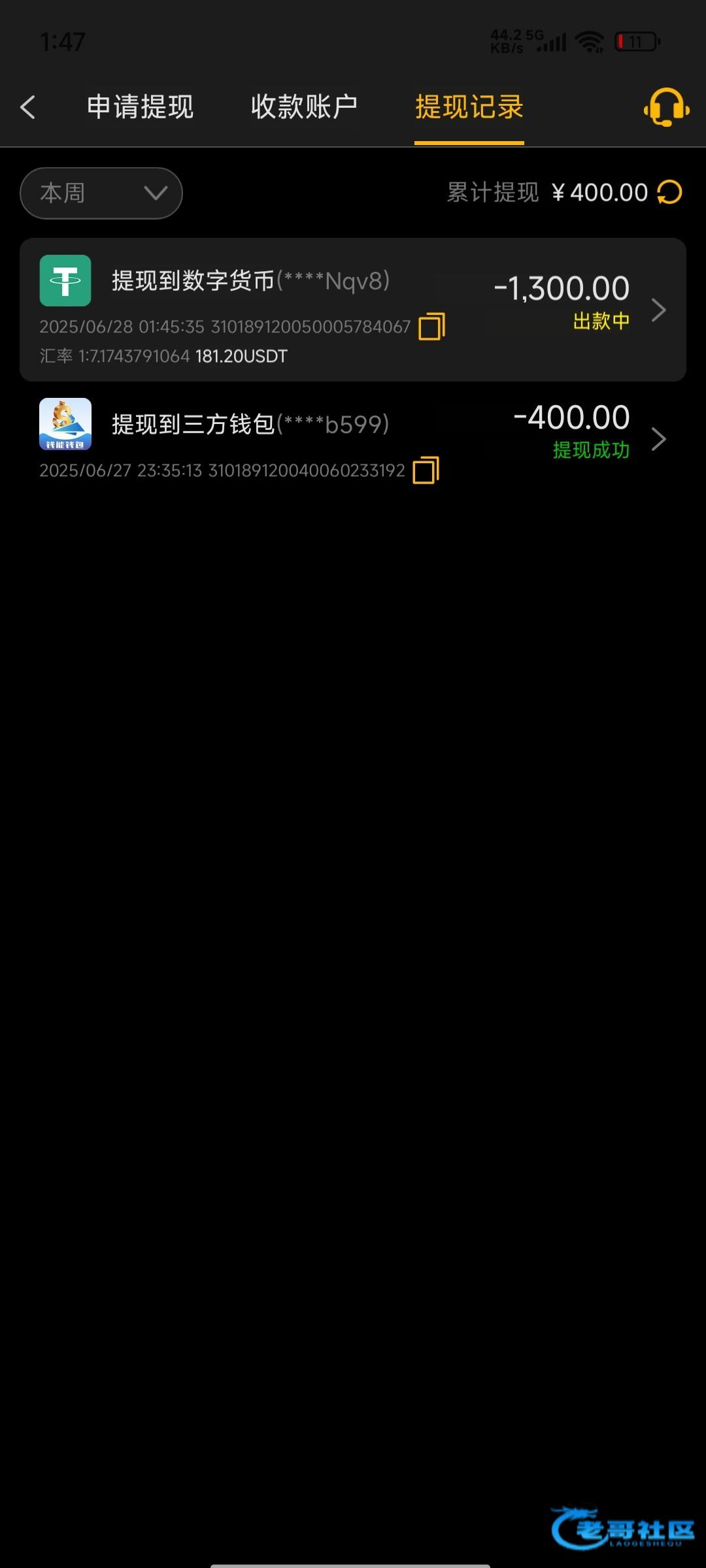Select the 提现记录 tab

(x=469, y=107)
